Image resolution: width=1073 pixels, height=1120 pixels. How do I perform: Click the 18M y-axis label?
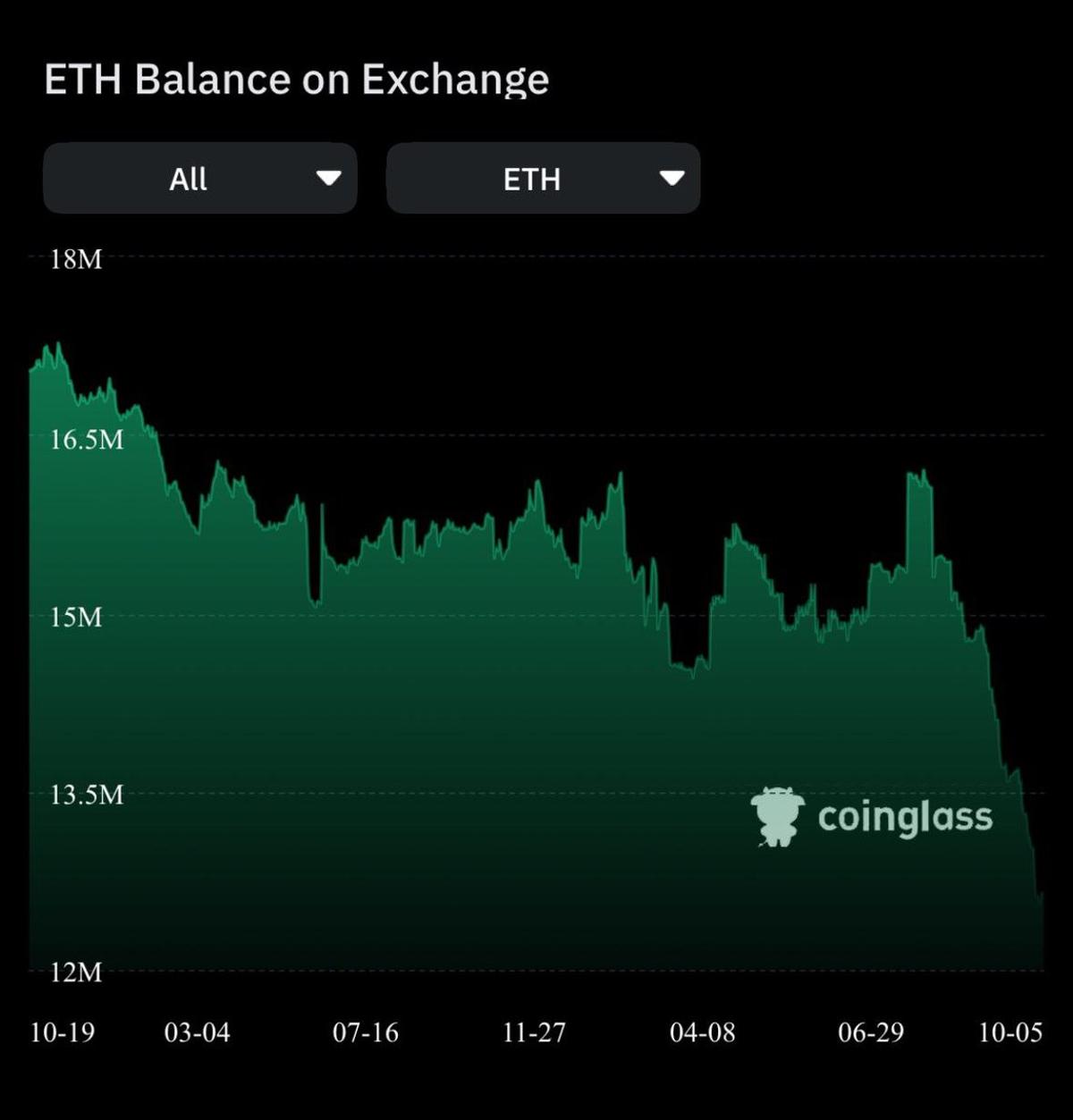(78, 260)
